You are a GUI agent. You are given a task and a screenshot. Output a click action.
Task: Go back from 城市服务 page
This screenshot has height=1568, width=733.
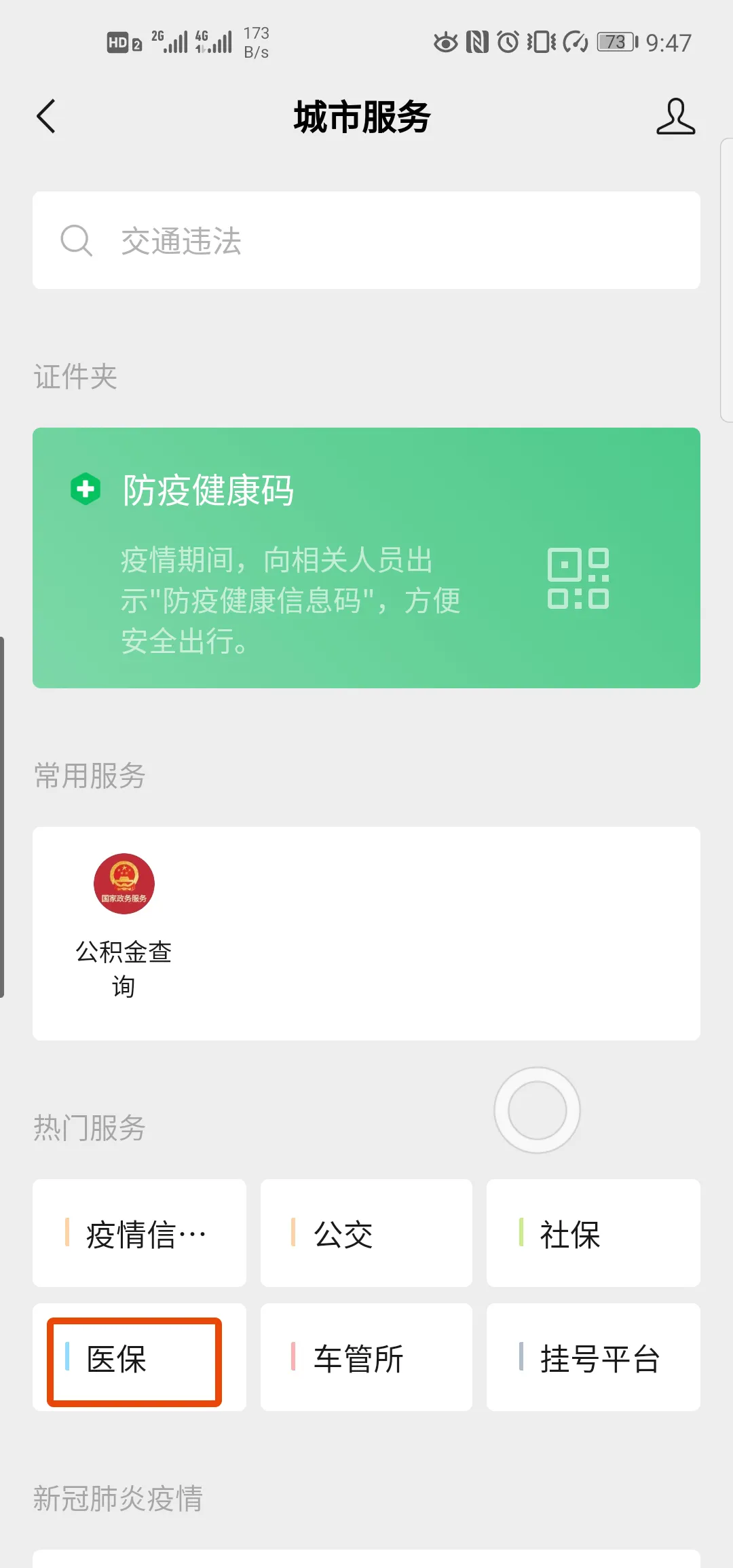(46, 116)
